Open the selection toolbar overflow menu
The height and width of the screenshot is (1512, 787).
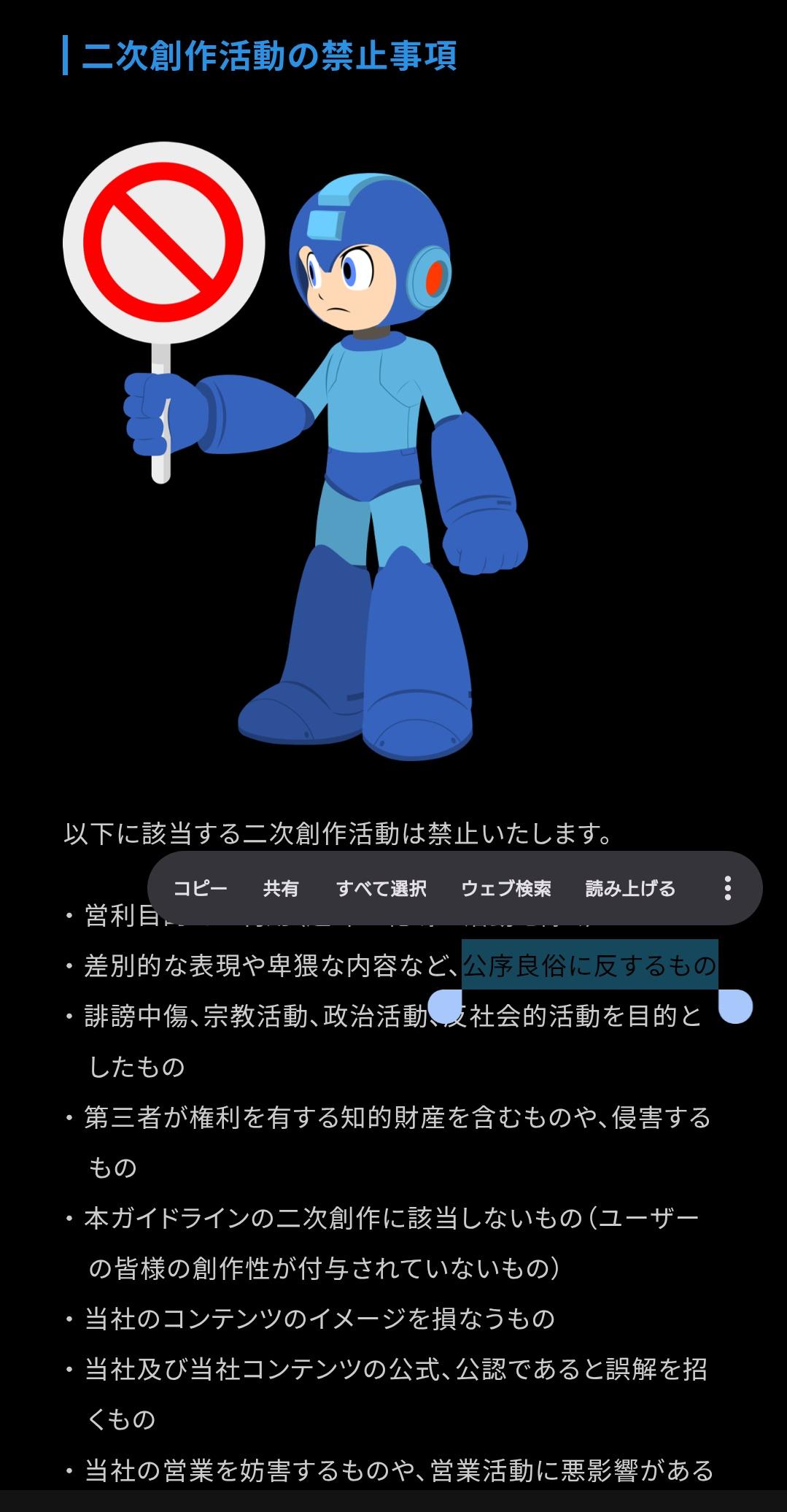(727, 888)
